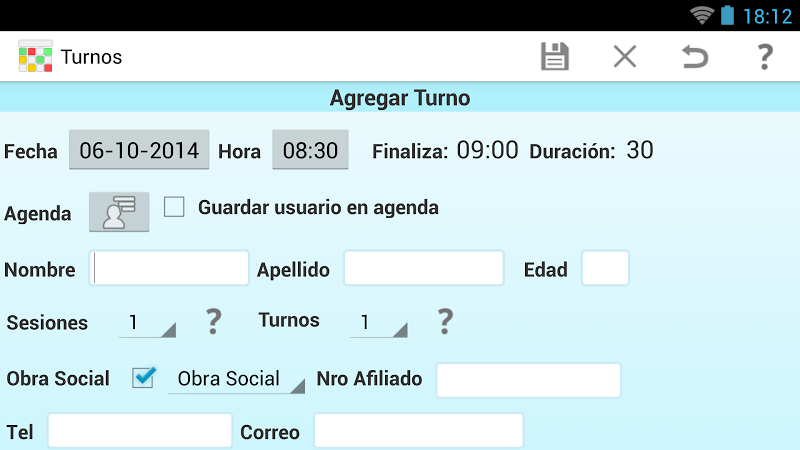Select the Edad field
800x450 pixels.
(605, 268)
